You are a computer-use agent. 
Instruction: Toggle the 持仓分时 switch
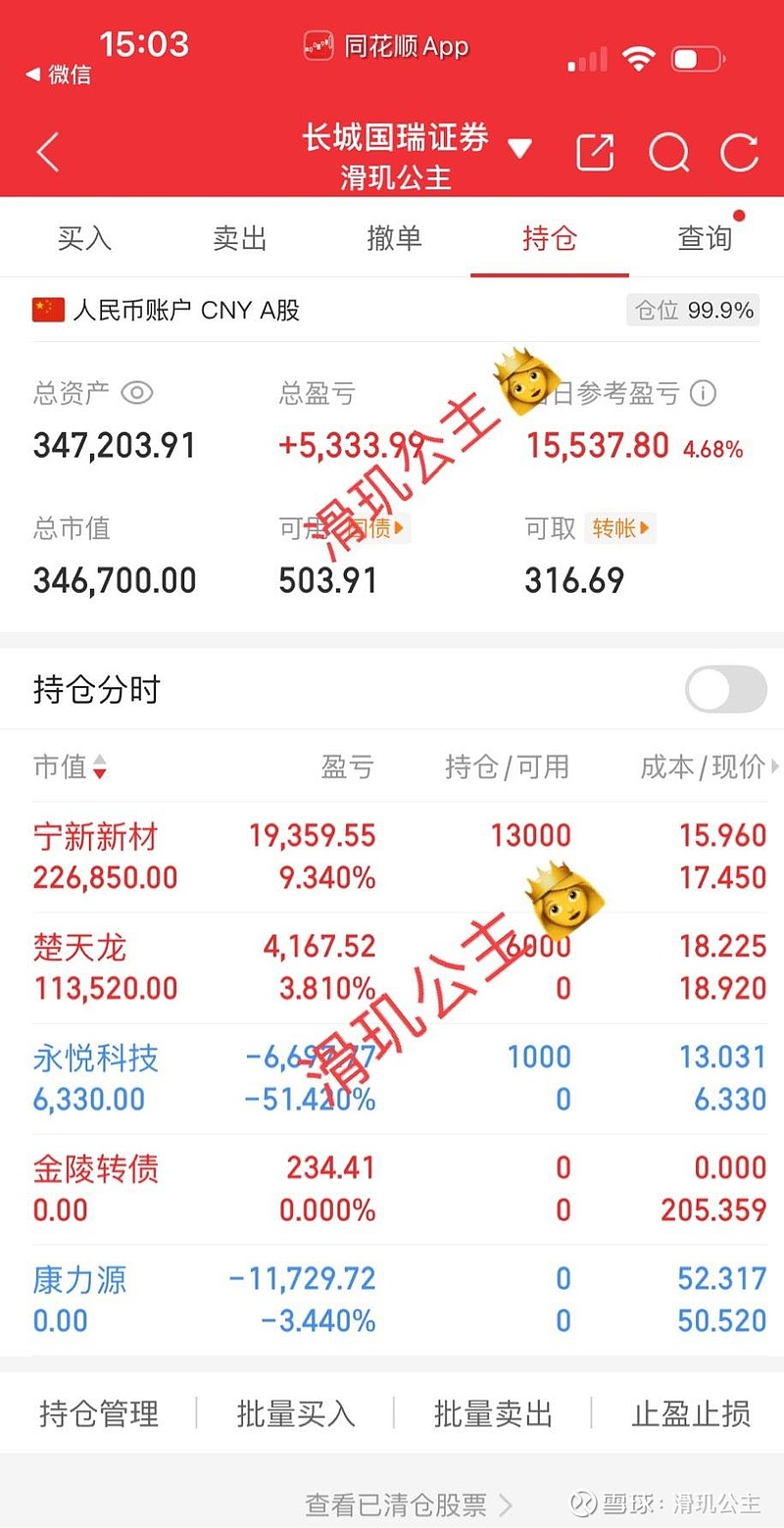726,689
